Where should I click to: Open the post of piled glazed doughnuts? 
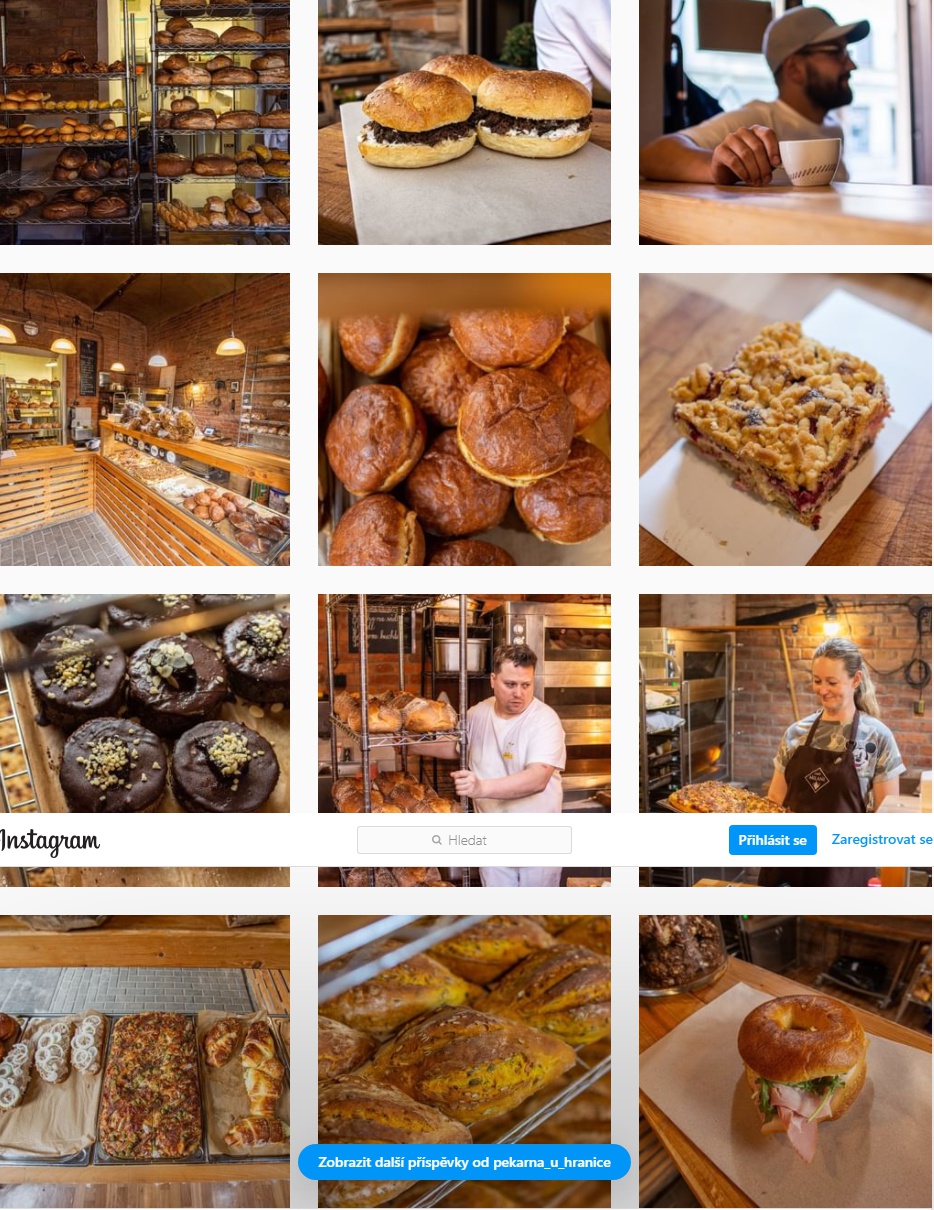tap(464, 420)
